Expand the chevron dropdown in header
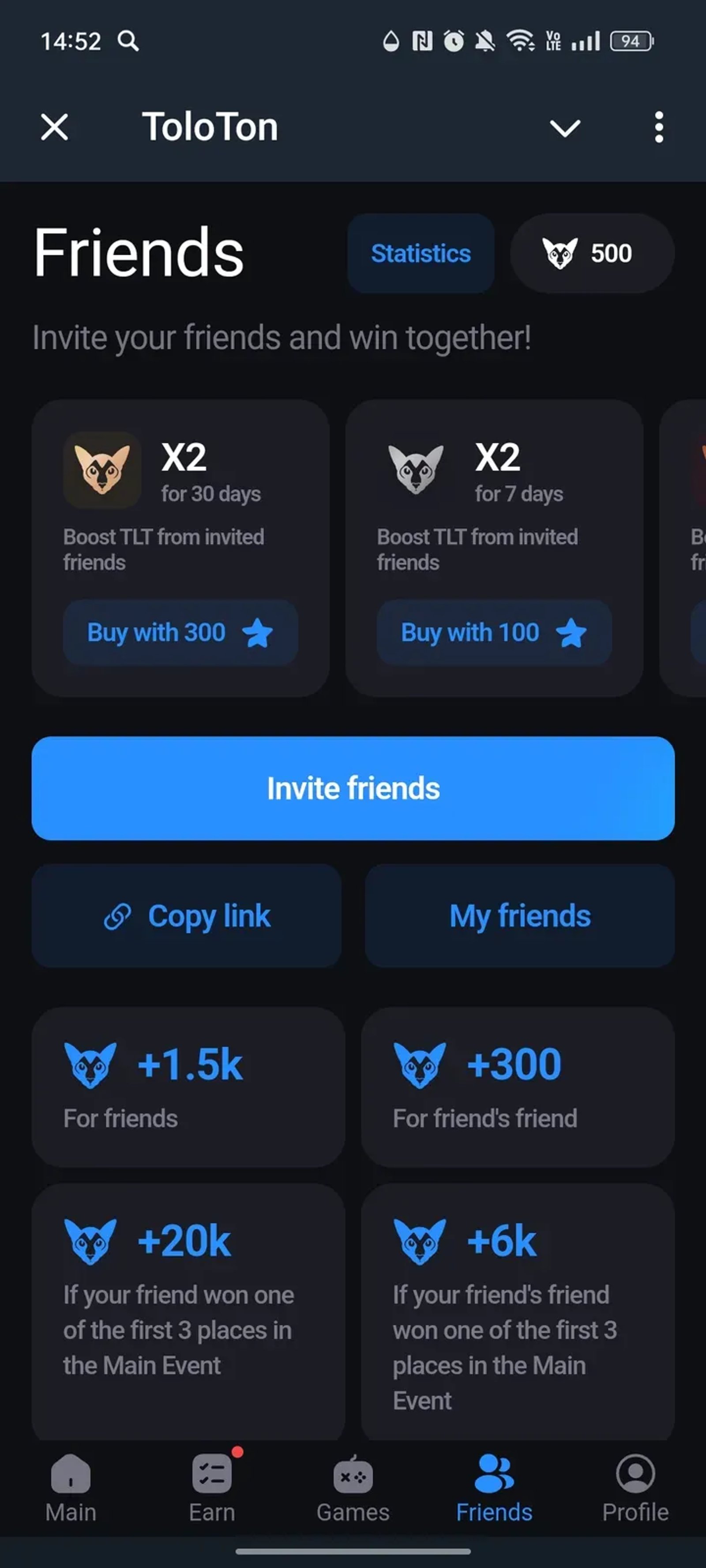The height and width of the screenshot is (1568, 706). [565, 128]
